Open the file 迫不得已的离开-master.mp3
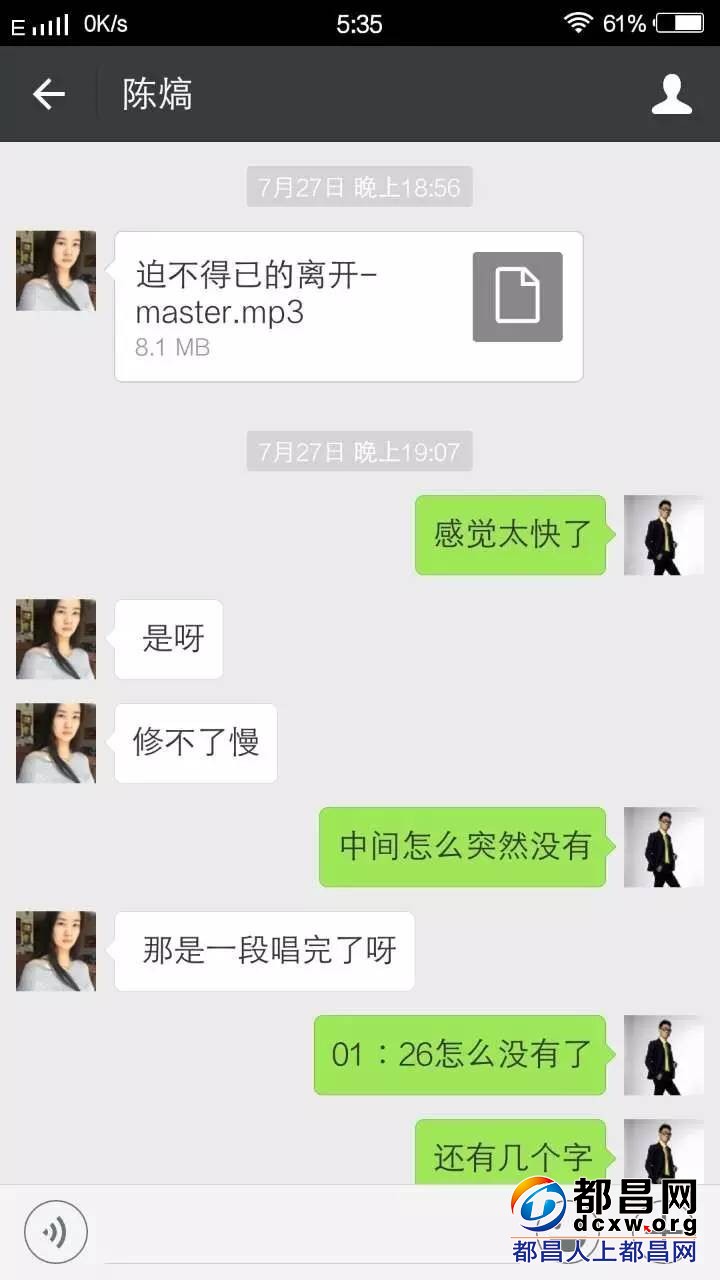720x1280 pixels. coord(348,306)
